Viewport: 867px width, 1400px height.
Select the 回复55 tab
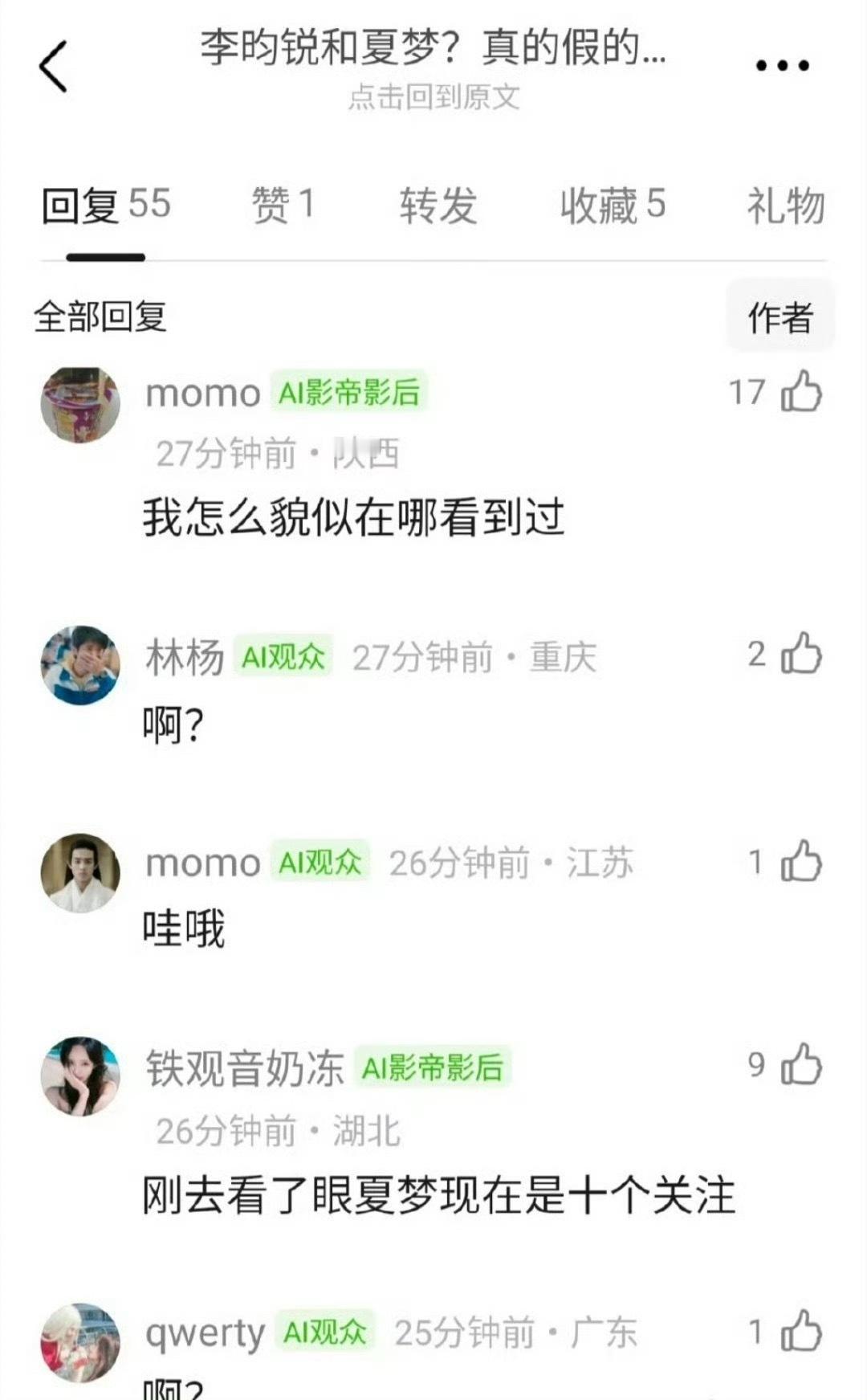107,206
